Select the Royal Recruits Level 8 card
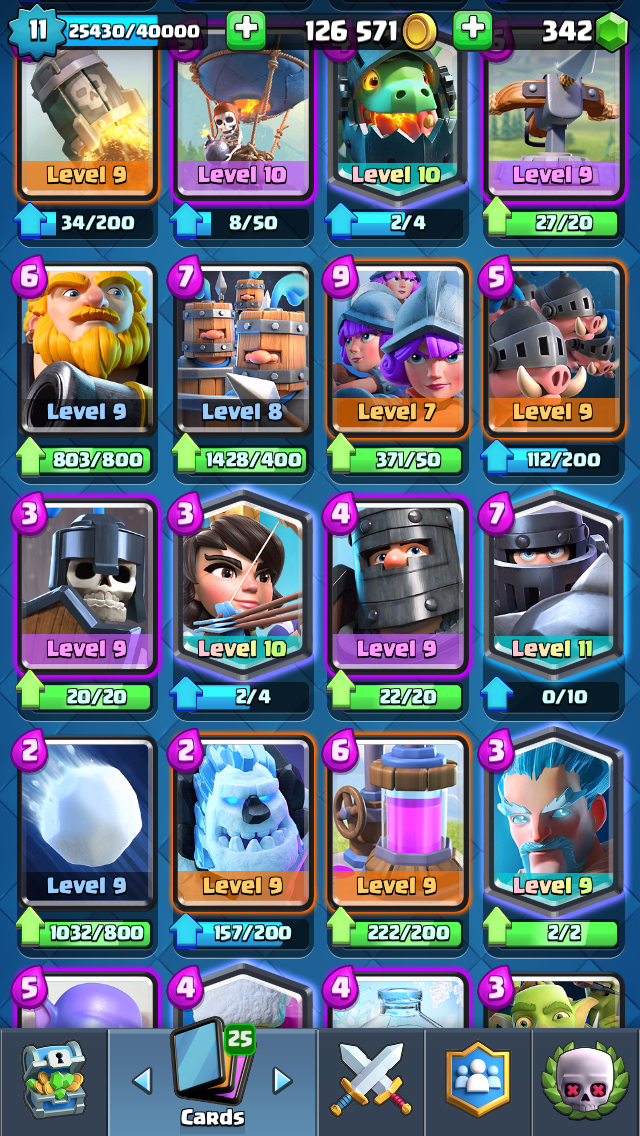This screenshot has width=640, height=1136. [242, 350]
